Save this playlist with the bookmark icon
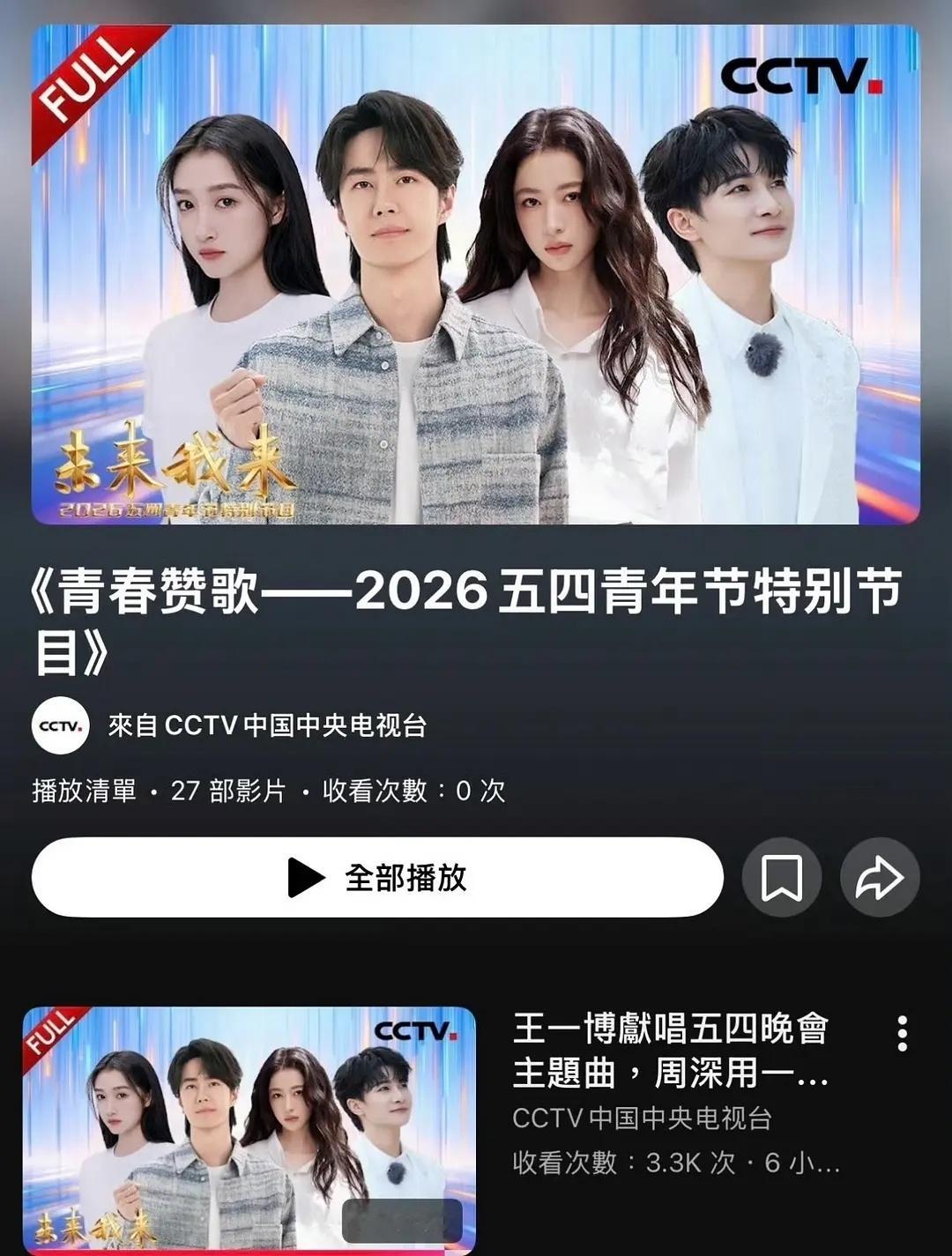The width and height of the screenshot is (952, 1256). (782, 878)
